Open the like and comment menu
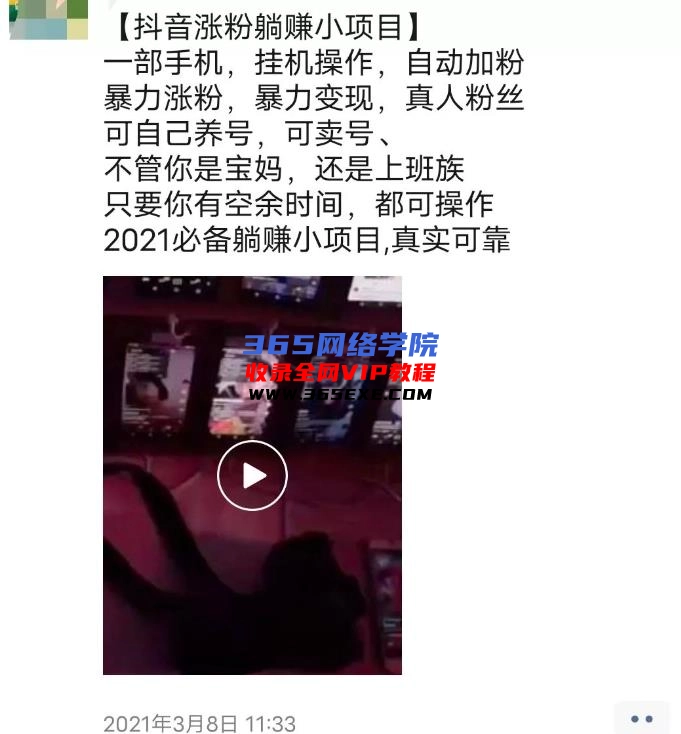This screenshot has height=734, width=681. [641, 718]
